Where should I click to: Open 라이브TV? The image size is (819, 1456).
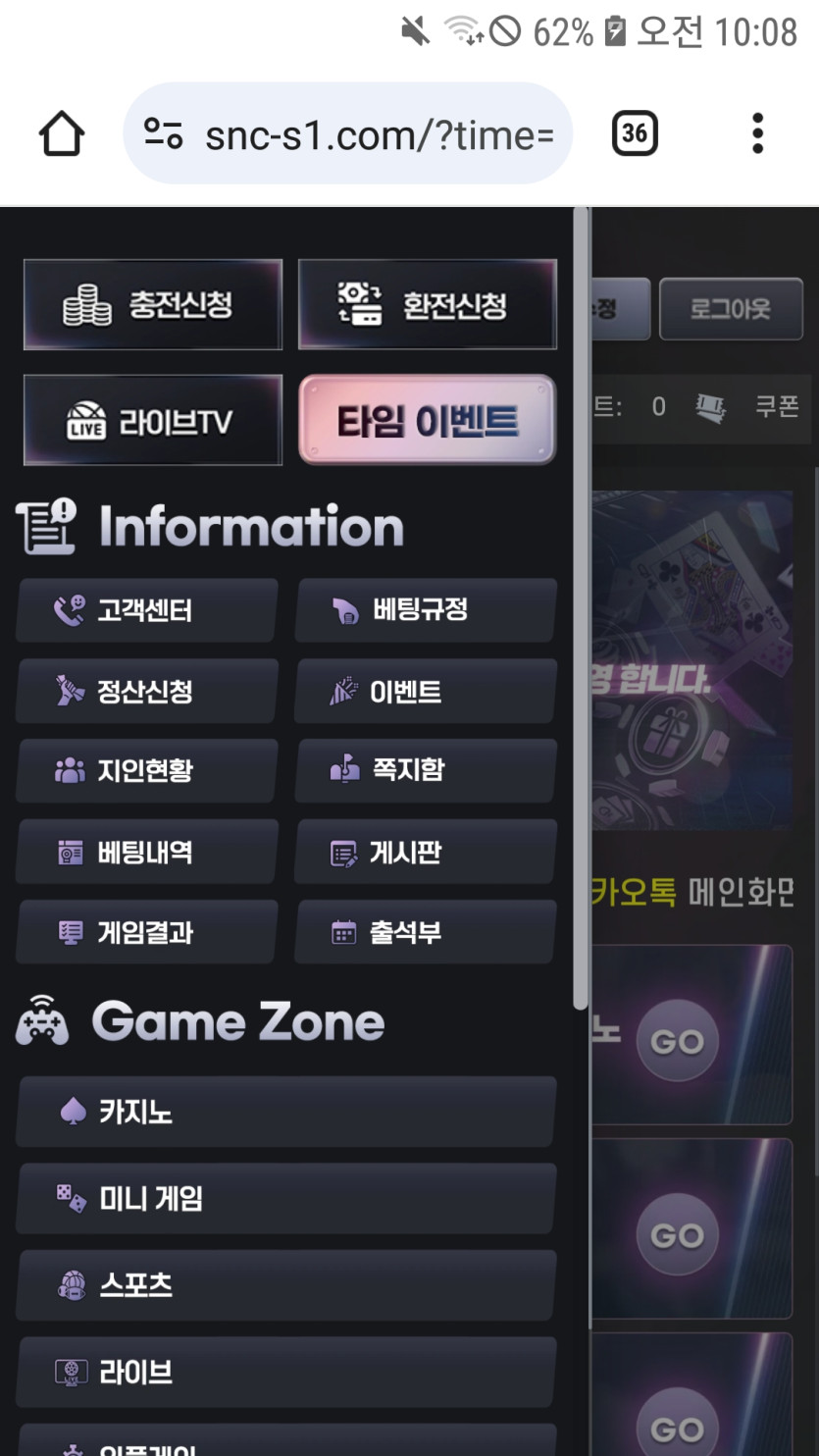pyautogui.click(x=153, y=421)
